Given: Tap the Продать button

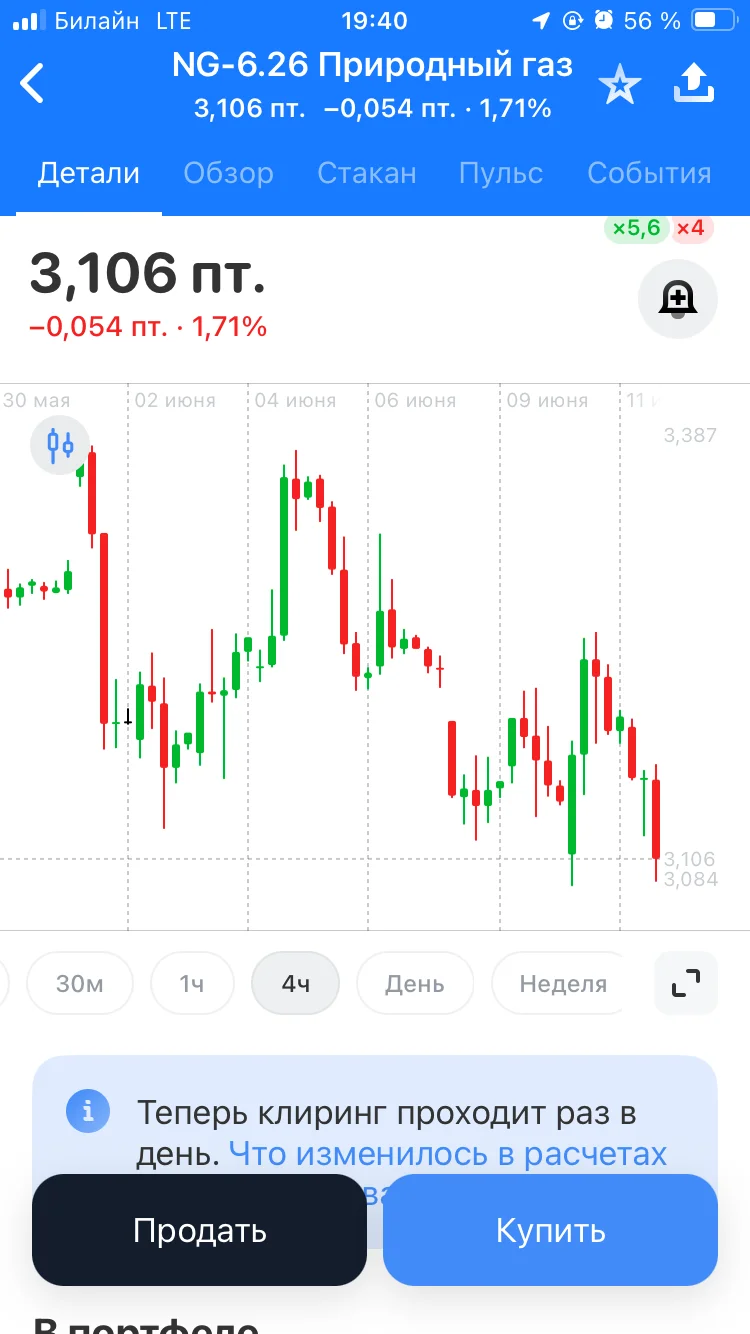Looking at the screenshot, I should [200, 1230].
